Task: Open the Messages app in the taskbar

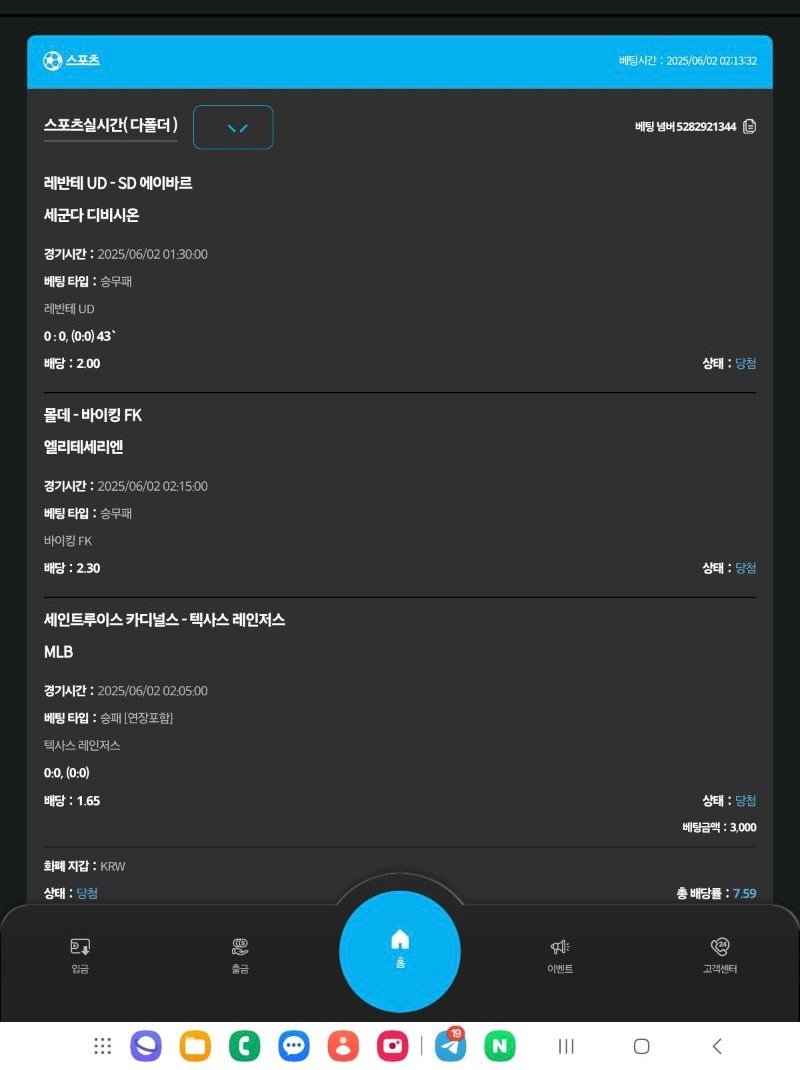Action: (293, 1046)
